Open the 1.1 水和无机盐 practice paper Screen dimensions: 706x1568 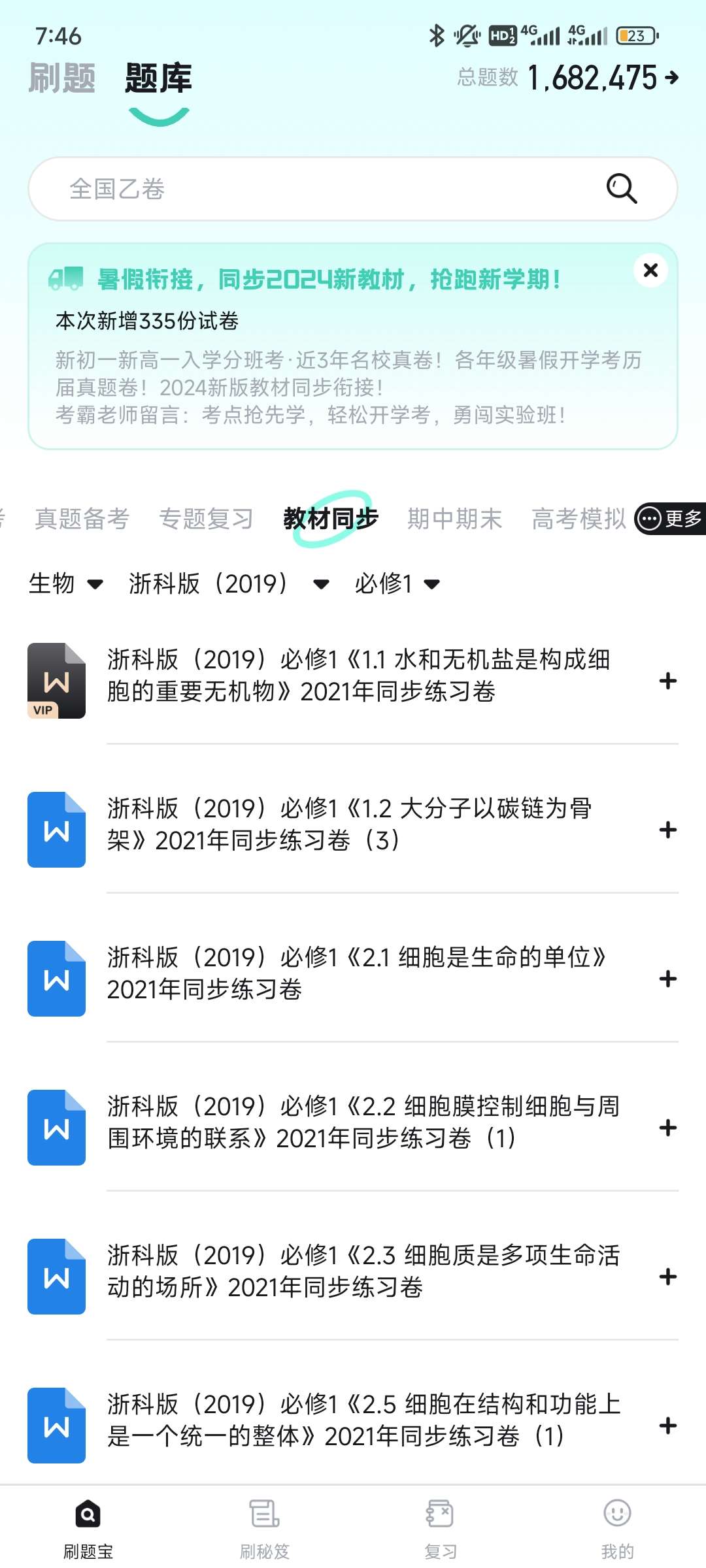point(360,676)
